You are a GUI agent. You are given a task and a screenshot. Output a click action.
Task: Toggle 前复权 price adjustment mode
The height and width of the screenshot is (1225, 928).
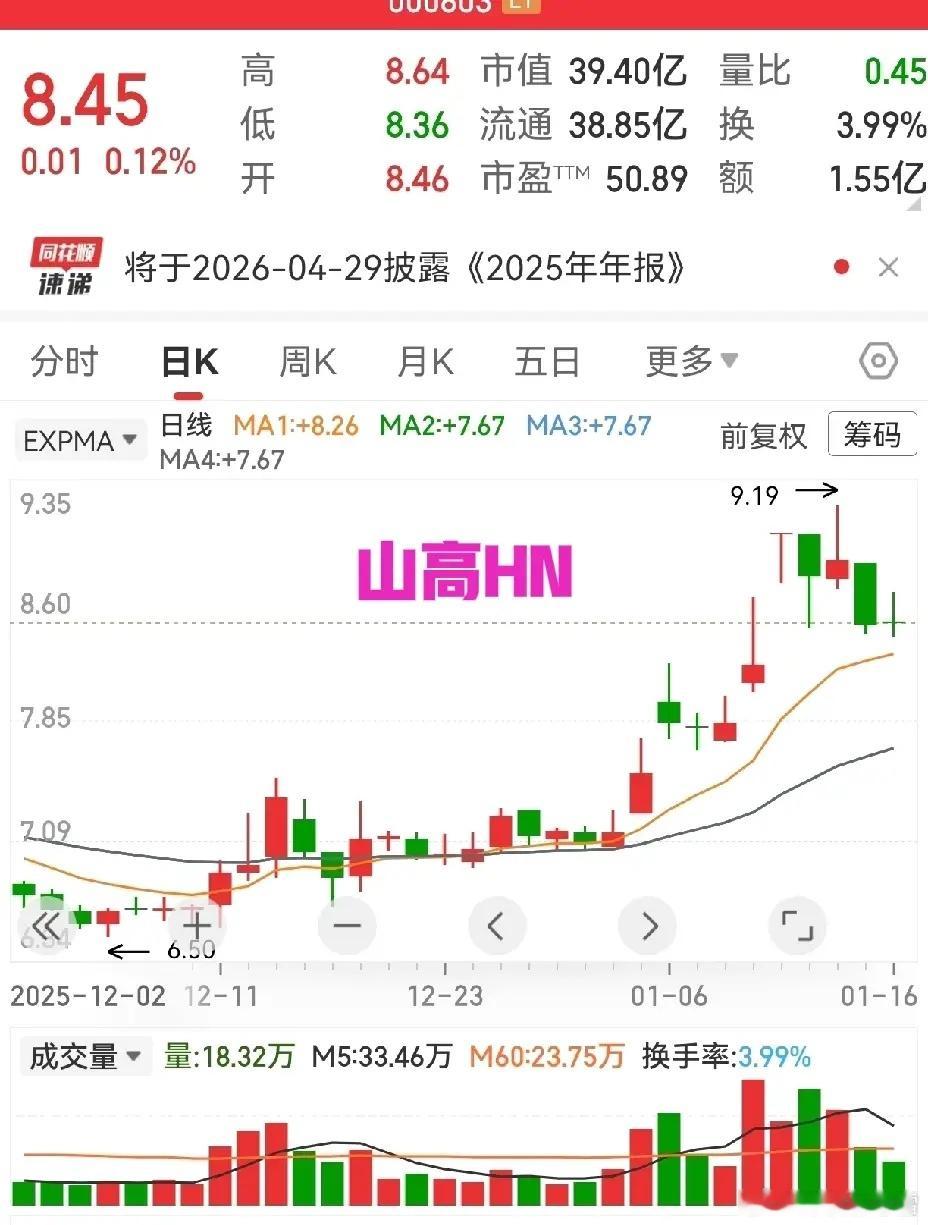764,436
